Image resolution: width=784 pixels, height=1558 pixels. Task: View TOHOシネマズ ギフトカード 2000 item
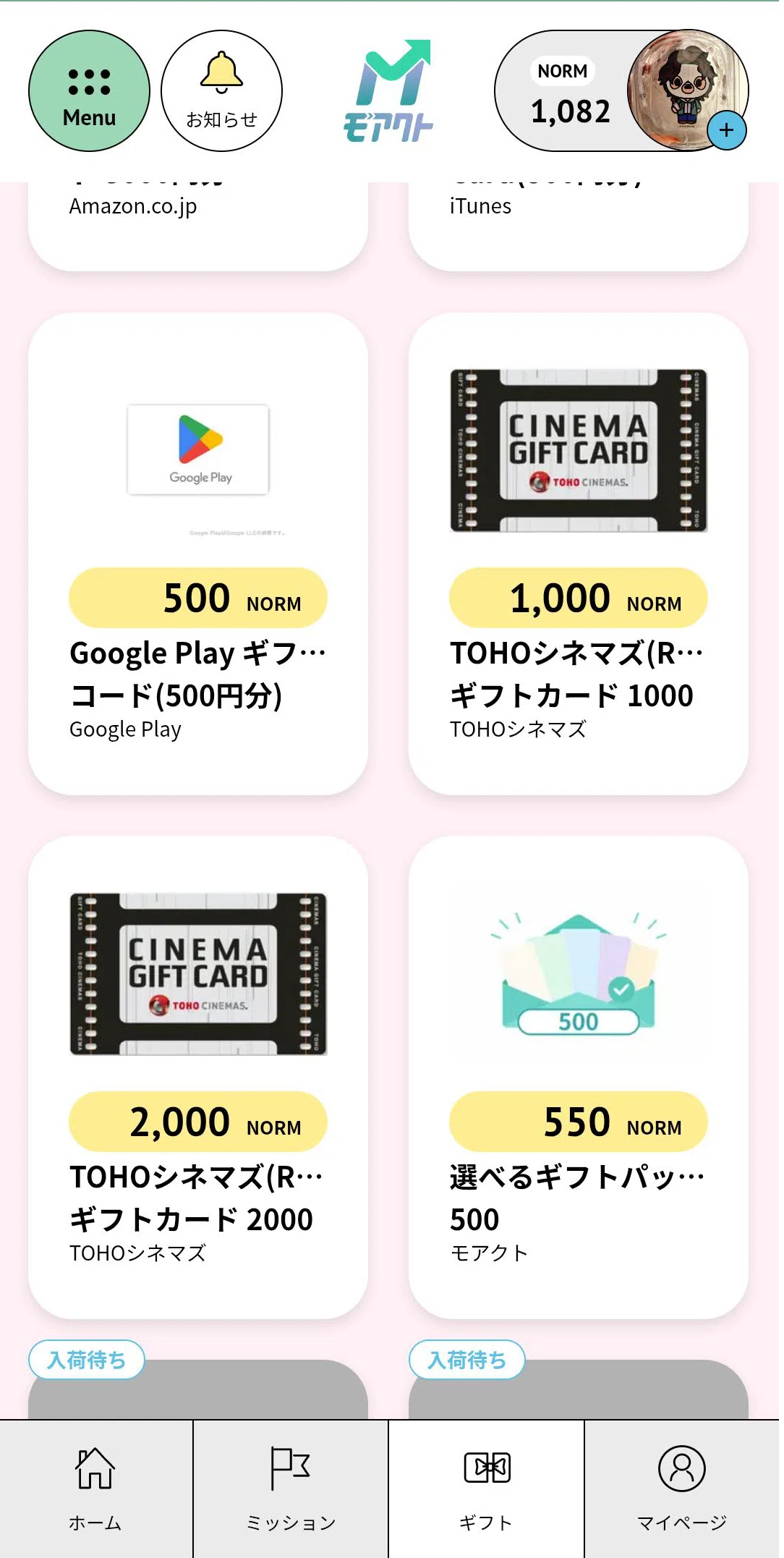click(x=197, y=1078)
